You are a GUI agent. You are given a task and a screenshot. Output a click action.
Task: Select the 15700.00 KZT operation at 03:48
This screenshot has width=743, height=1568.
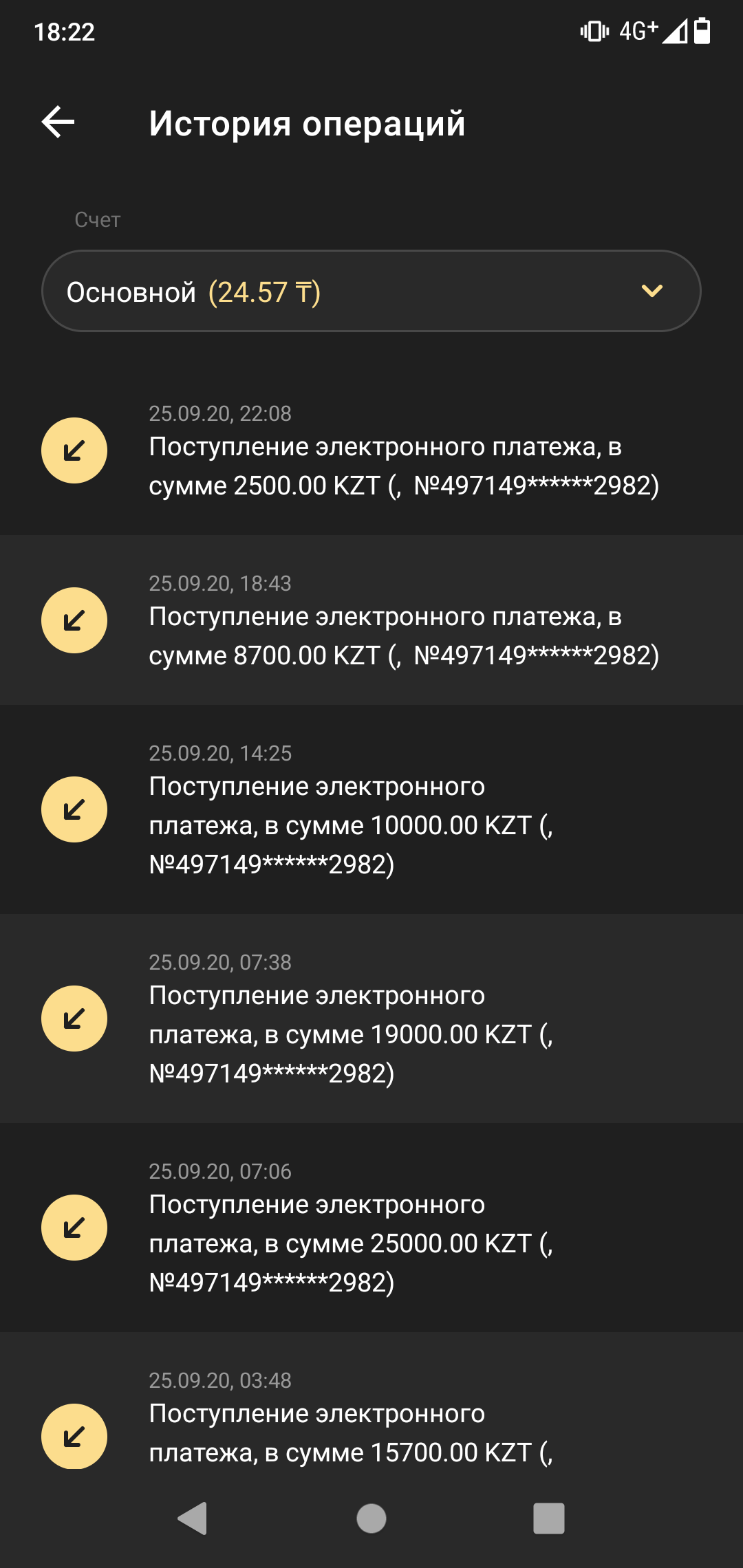(371, 1424)
